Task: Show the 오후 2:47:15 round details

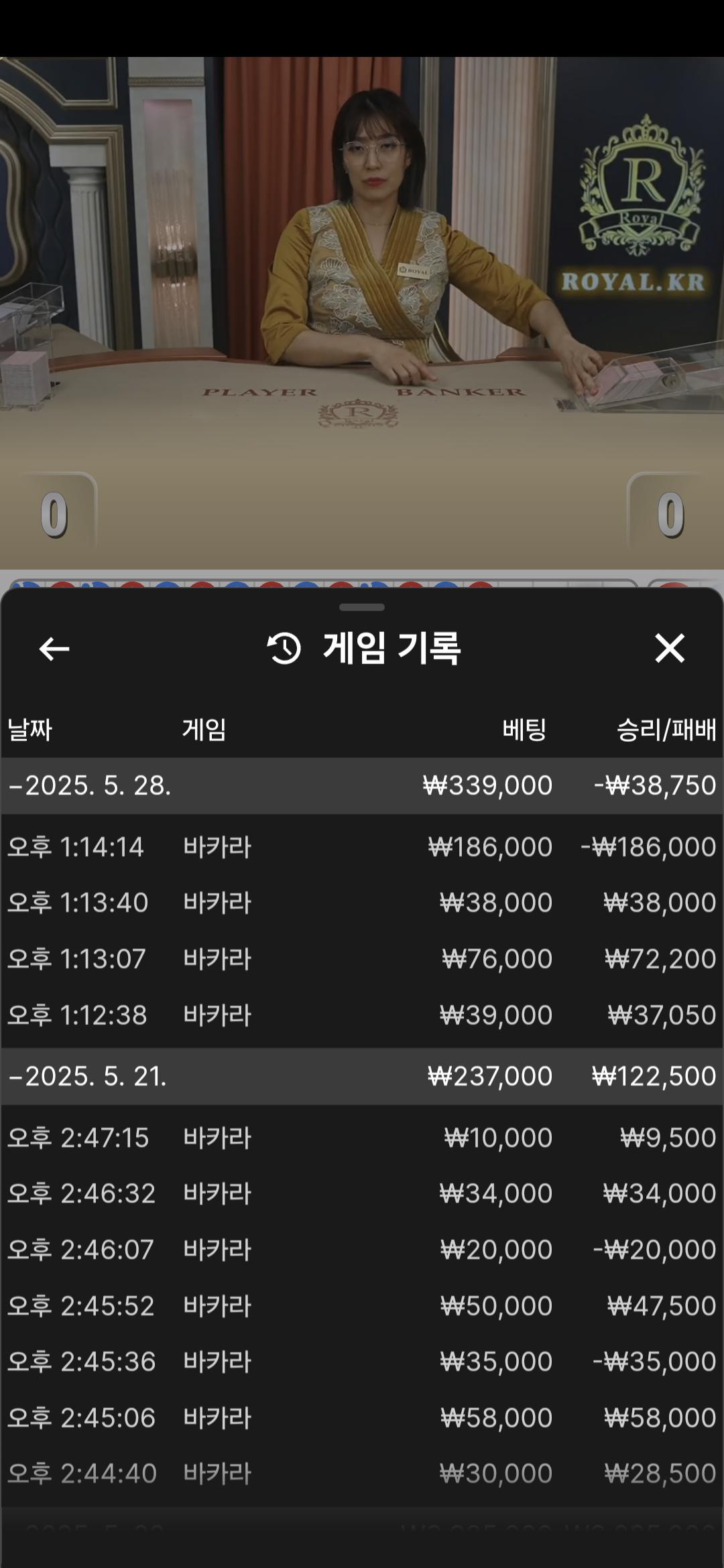Action: (362, 1138)
